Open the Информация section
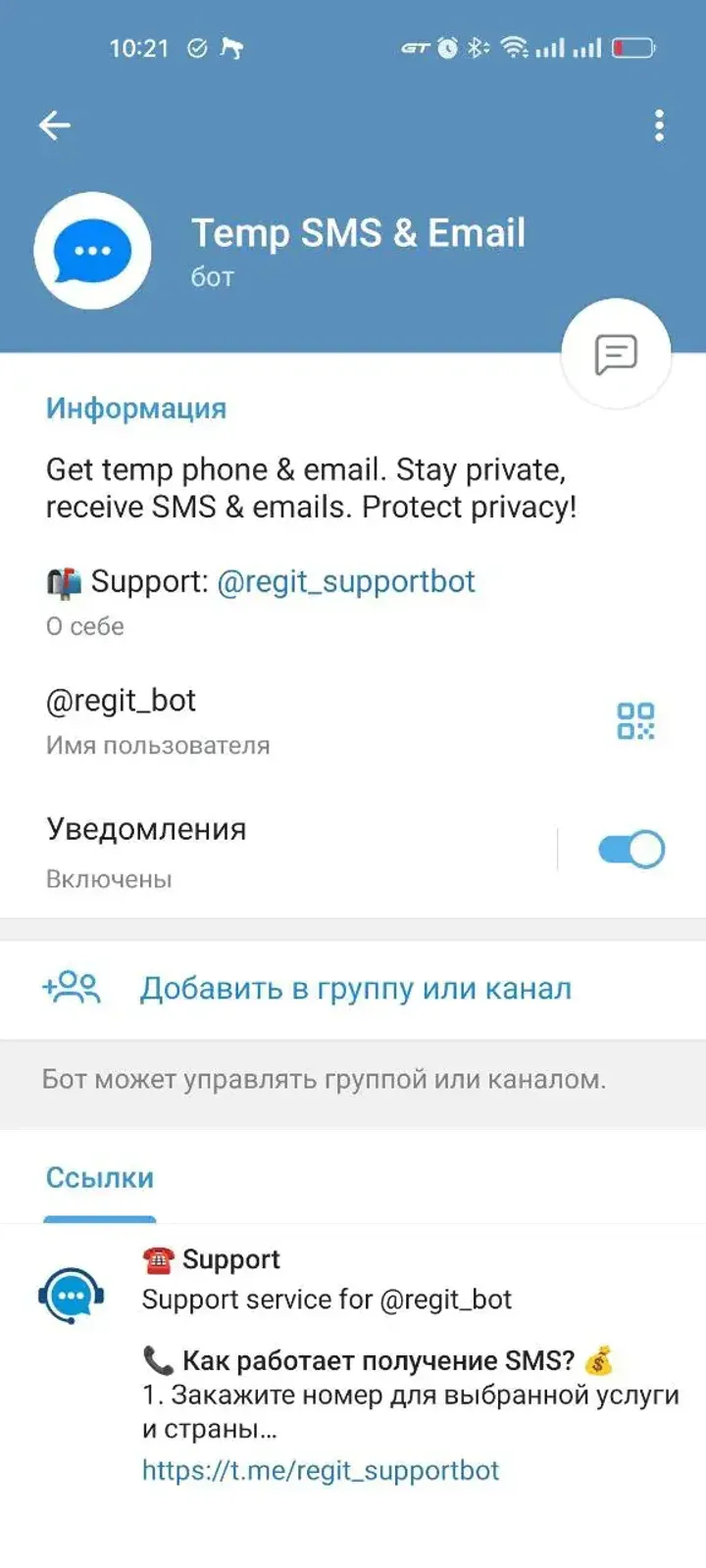 (x=135, y=408)
